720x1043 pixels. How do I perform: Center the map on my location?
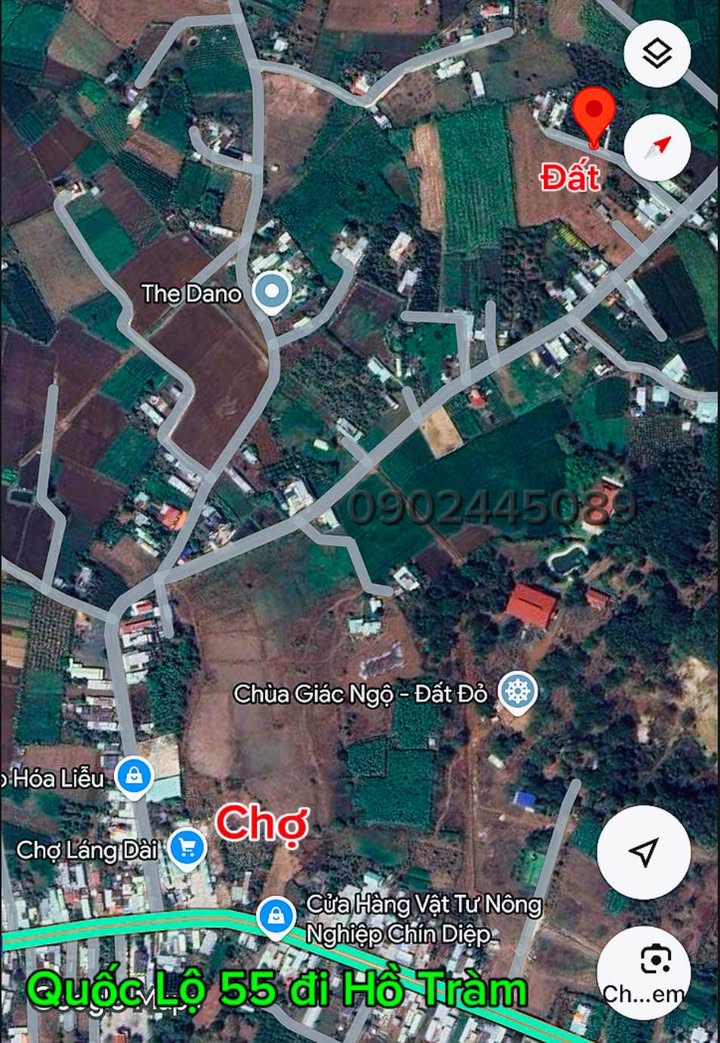click(x=643, y=853)
